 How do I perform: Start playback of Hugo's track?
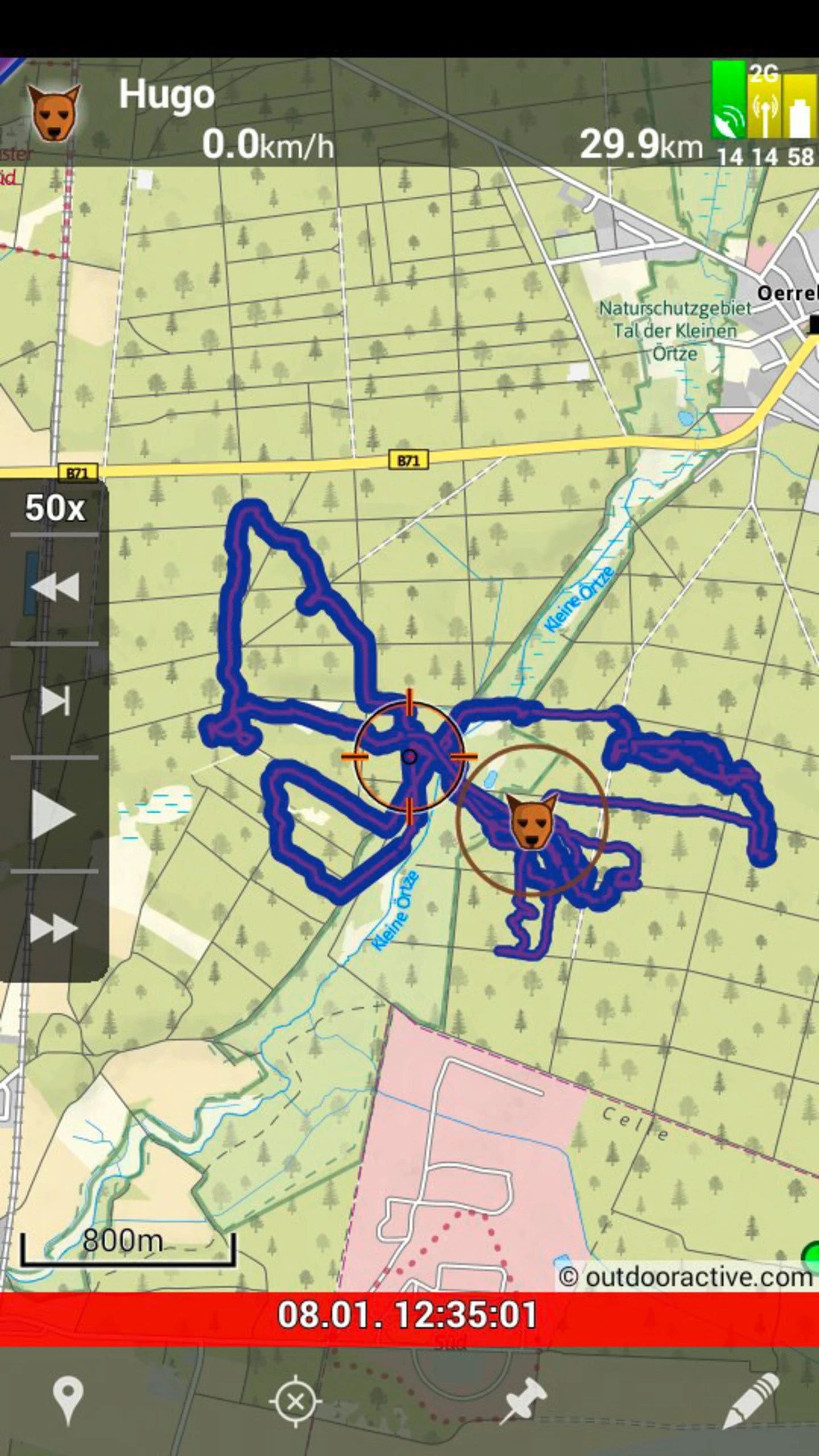(53, 814)
